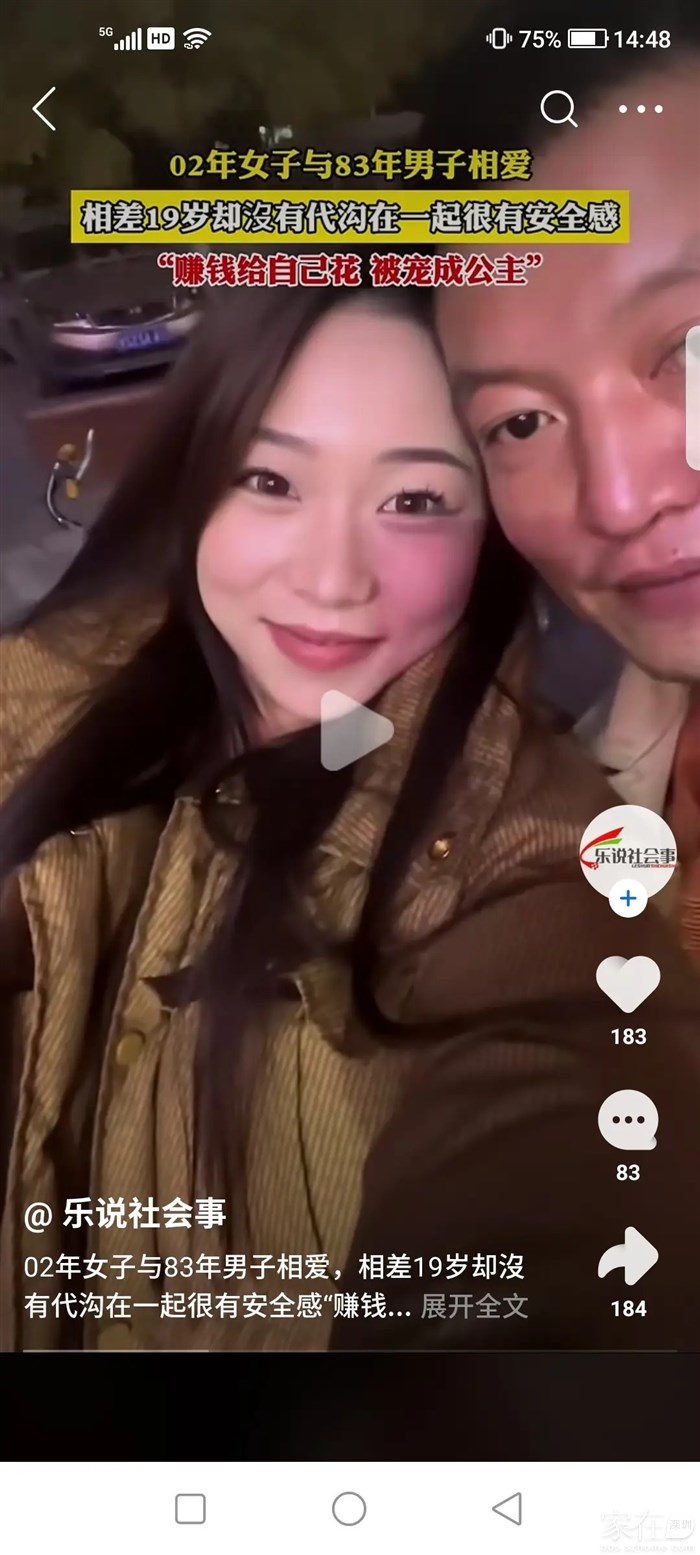Image resolution: width=700 pixels, height=1555 pixels.
Task: Open the comments with 83 replies
Action: pos(627,1120)
